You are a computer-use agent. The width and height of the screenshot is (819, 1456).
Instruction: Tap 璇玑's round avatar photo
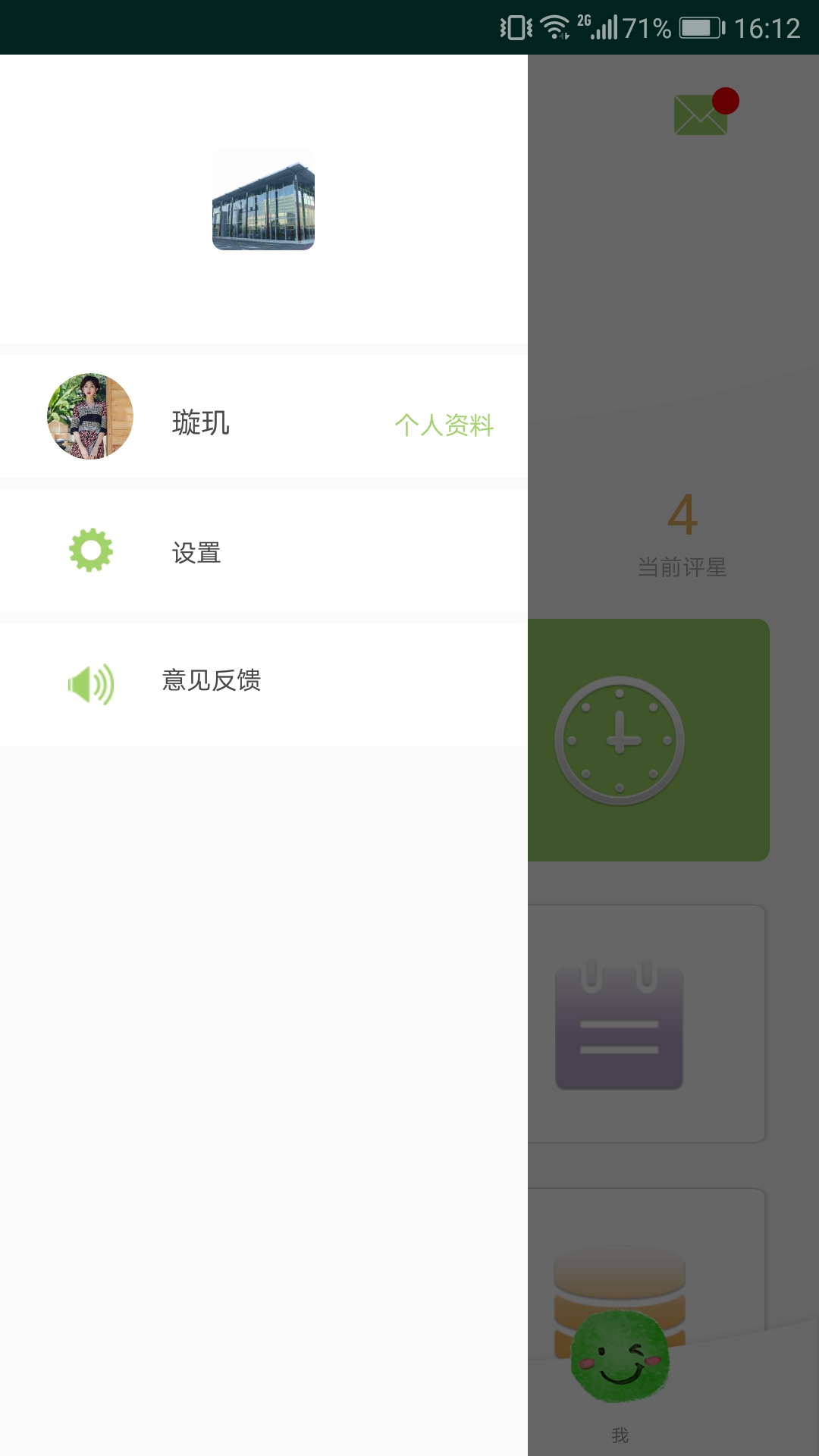90,416
